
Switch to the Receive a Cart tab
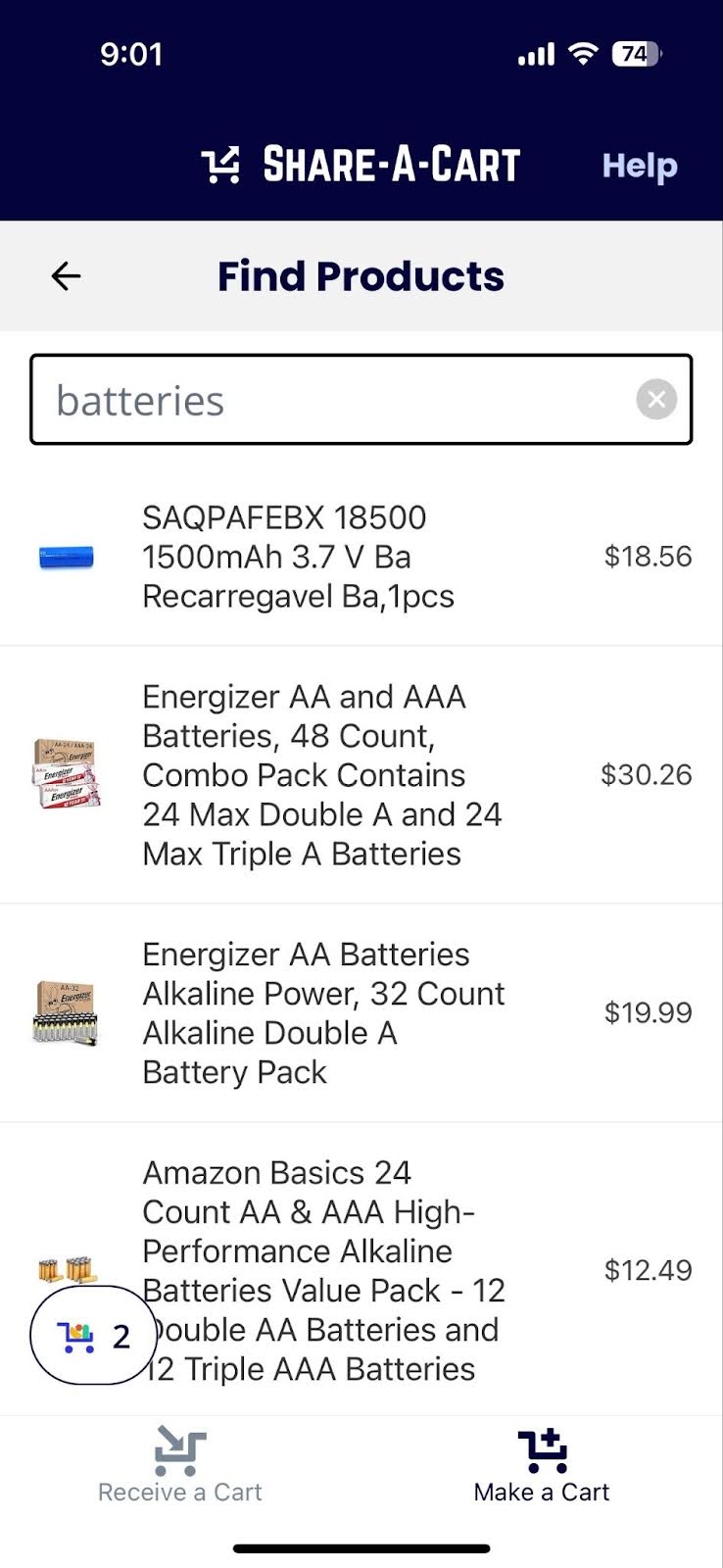tap(179, 1470)
